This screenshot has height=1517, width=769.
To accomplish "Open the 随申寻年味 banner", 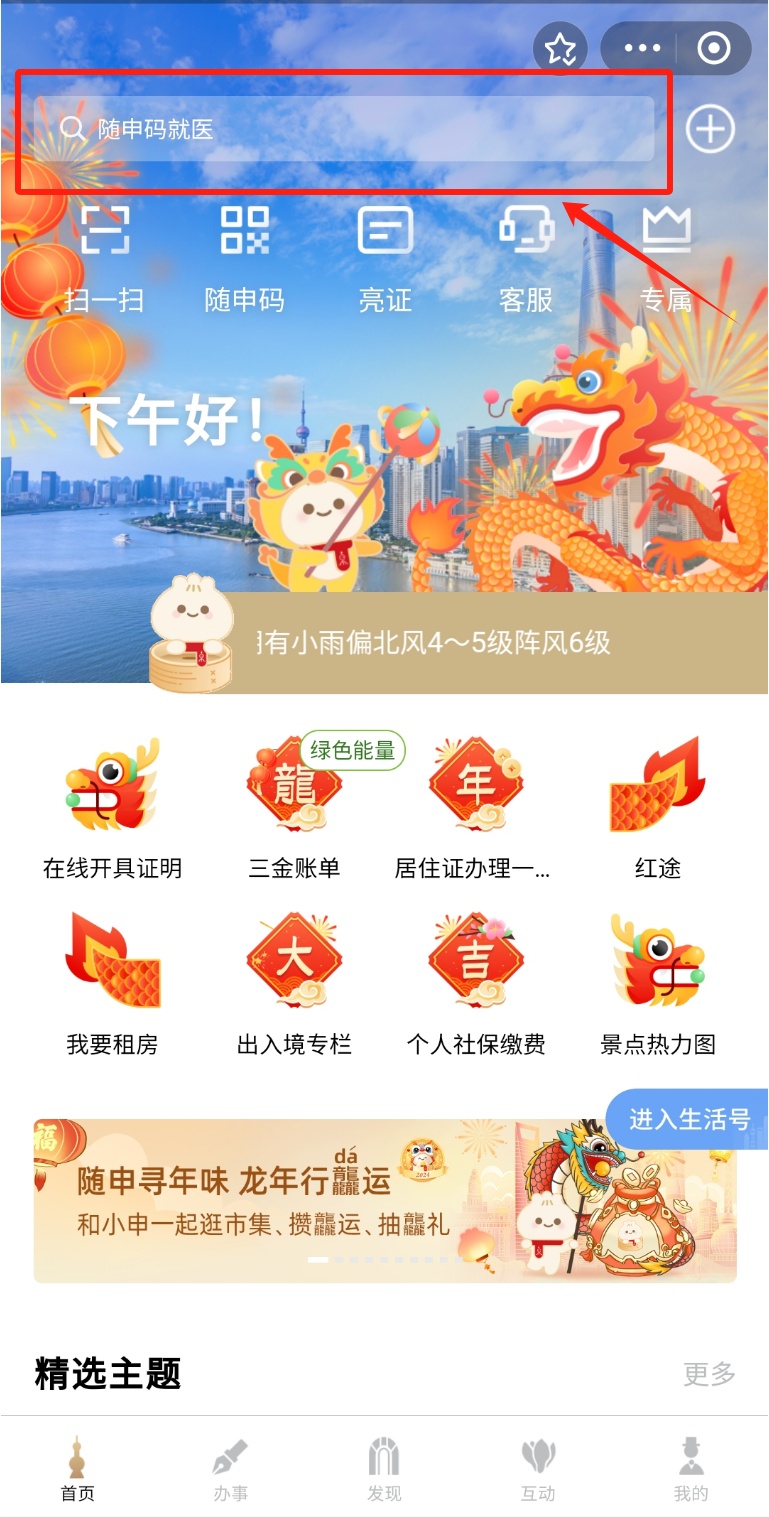I will 385,1200.
